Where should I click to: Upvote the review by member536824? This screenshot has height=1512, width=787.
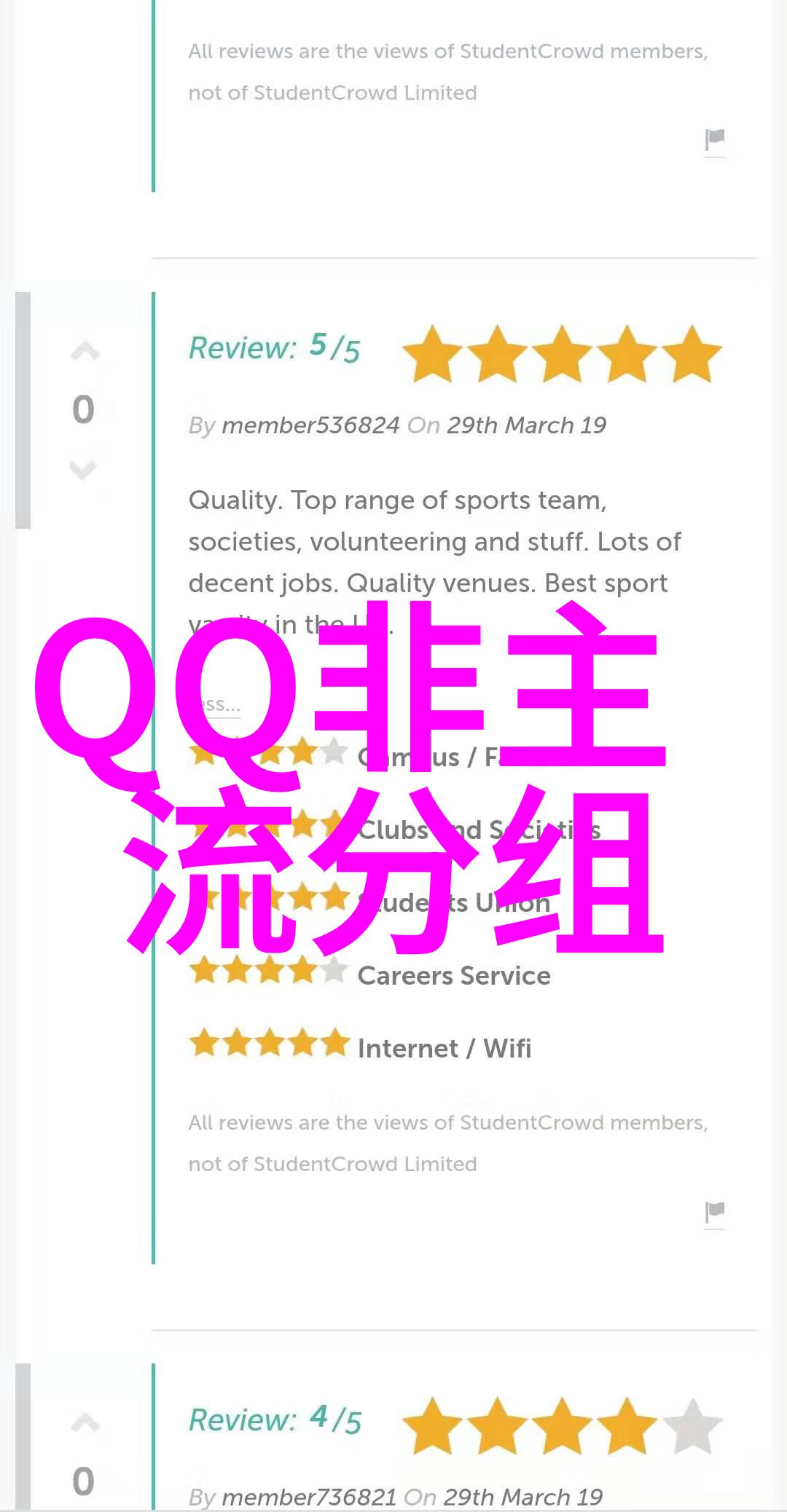(85, 352)
